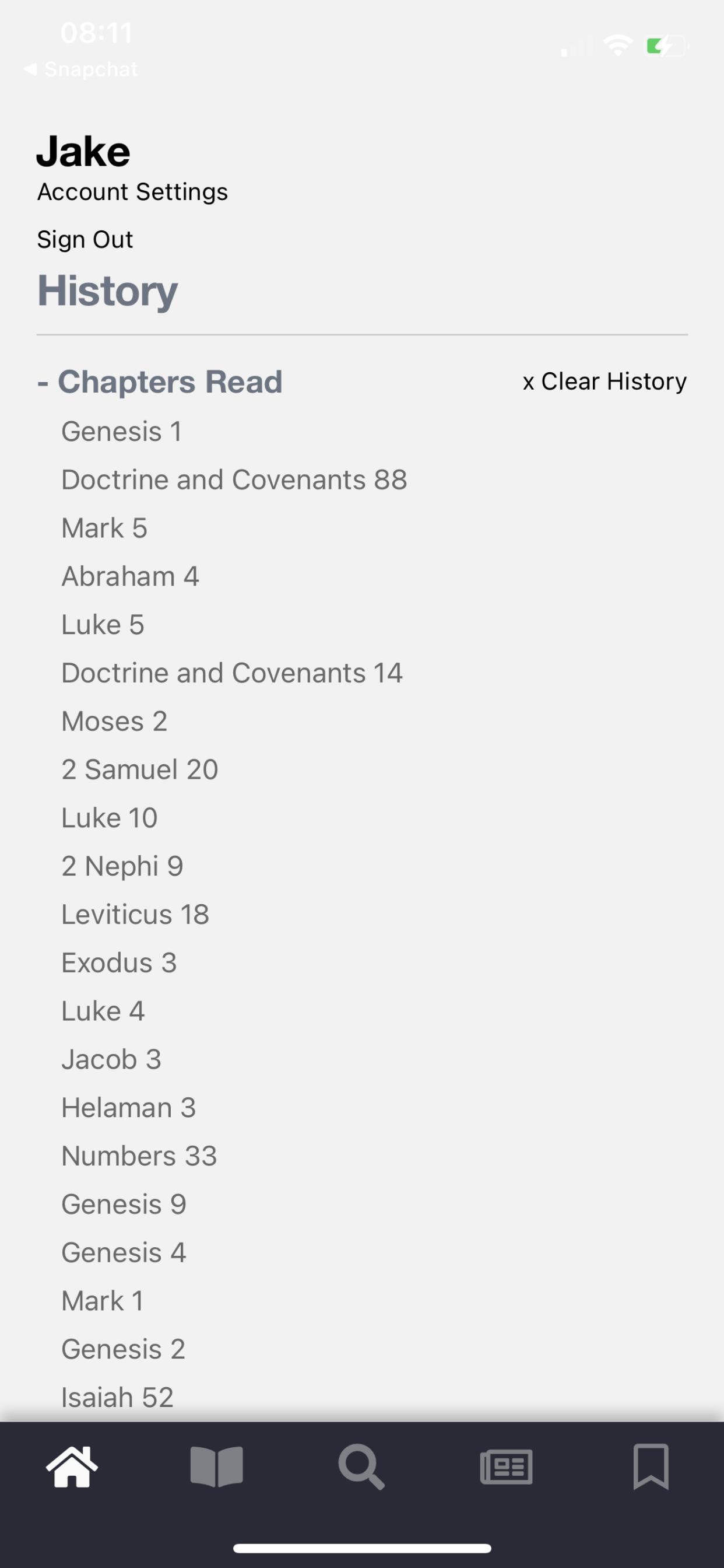Open Doctrine and Covenants 88
The image size is (724, 1568).
[234, 480]
